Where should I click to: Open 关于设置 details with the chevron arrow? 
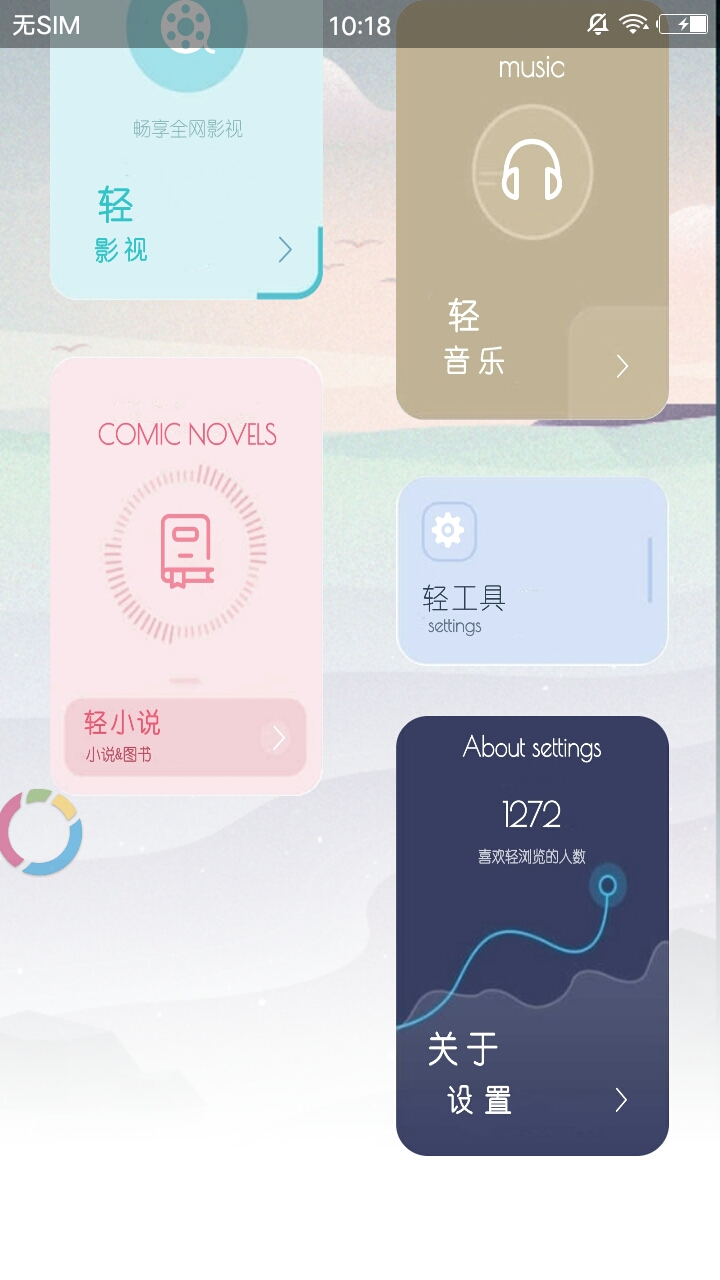pos(619,1100)
